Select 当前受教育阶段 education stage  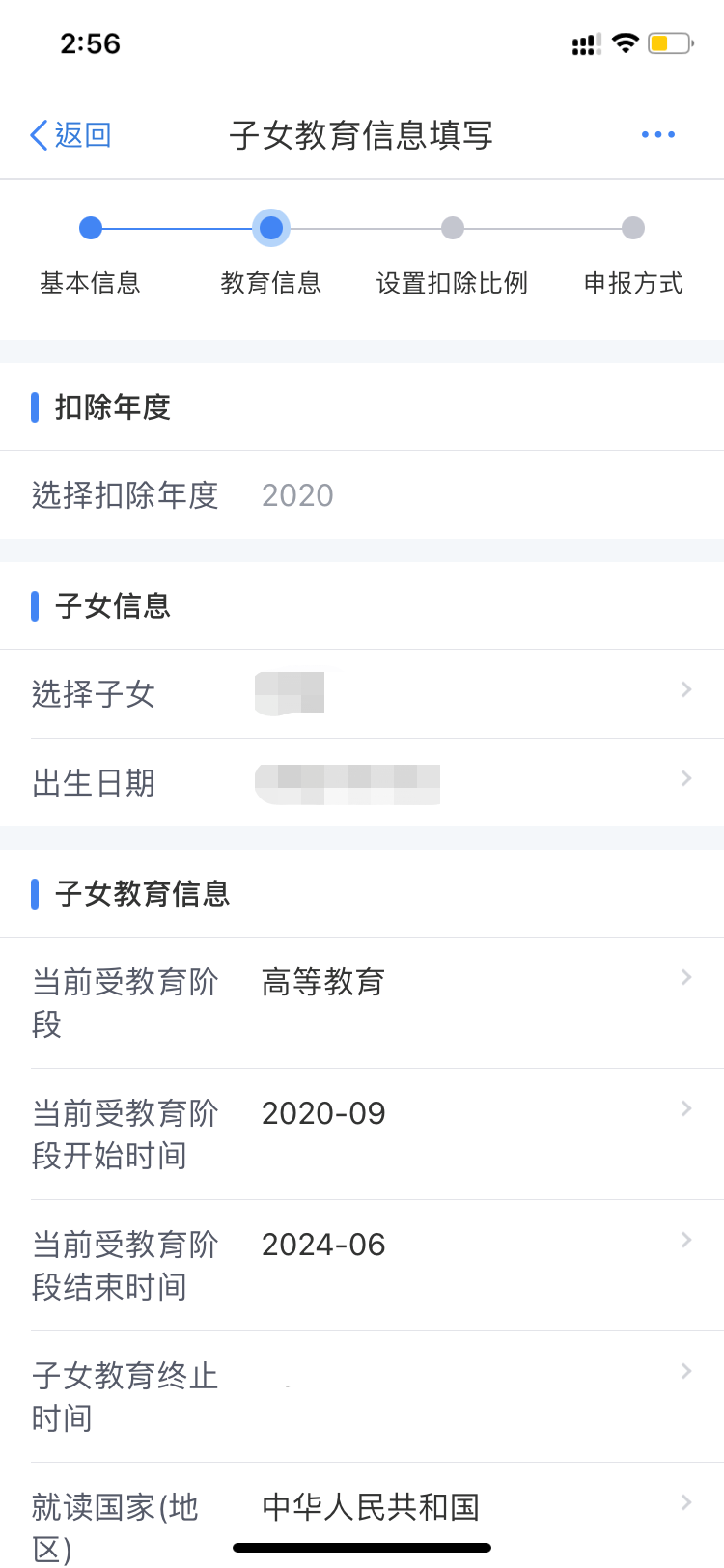[362, 1002]
